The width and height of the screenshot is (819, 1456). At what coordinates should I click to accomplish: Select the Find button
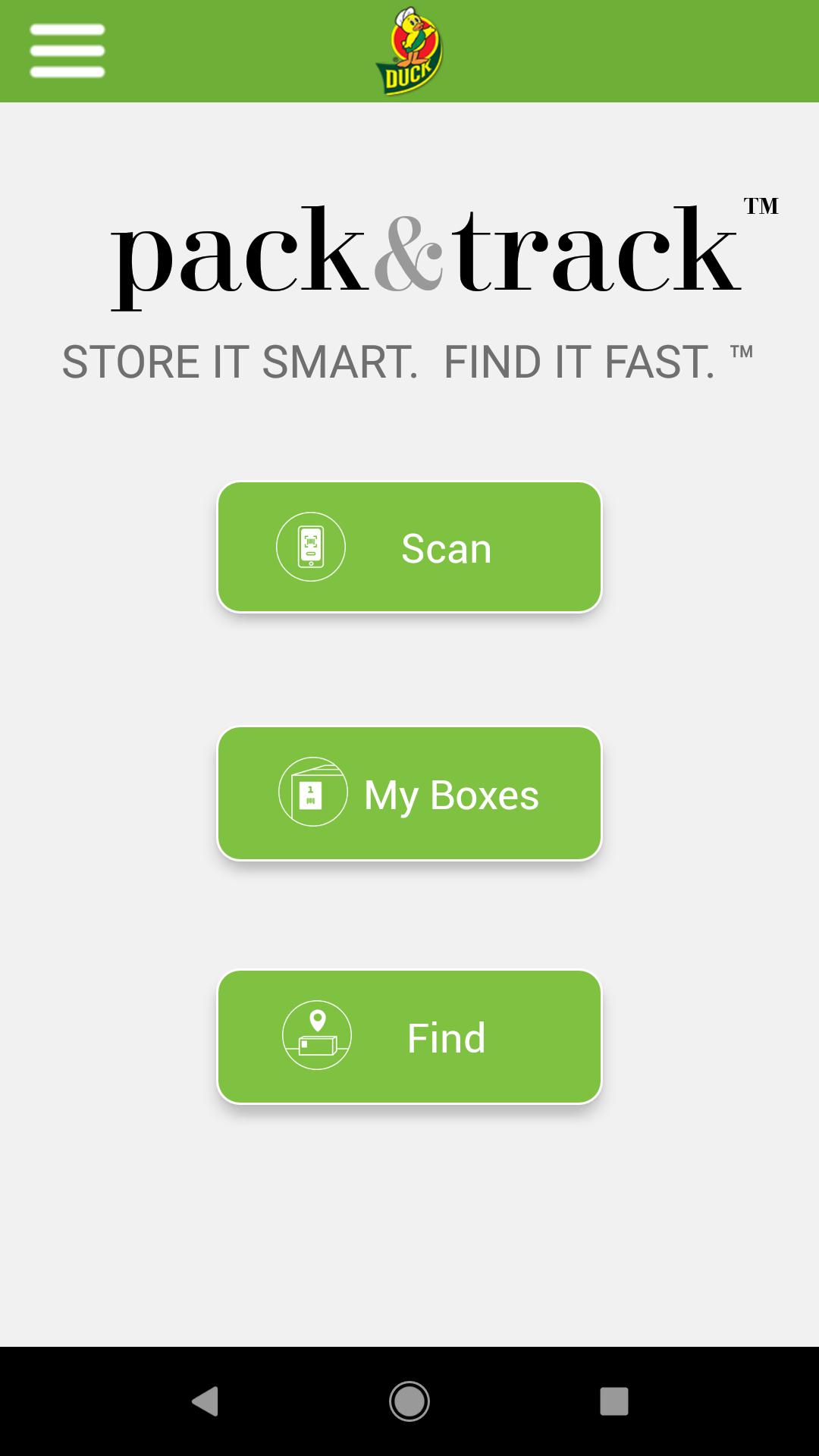click(409, 1037)
